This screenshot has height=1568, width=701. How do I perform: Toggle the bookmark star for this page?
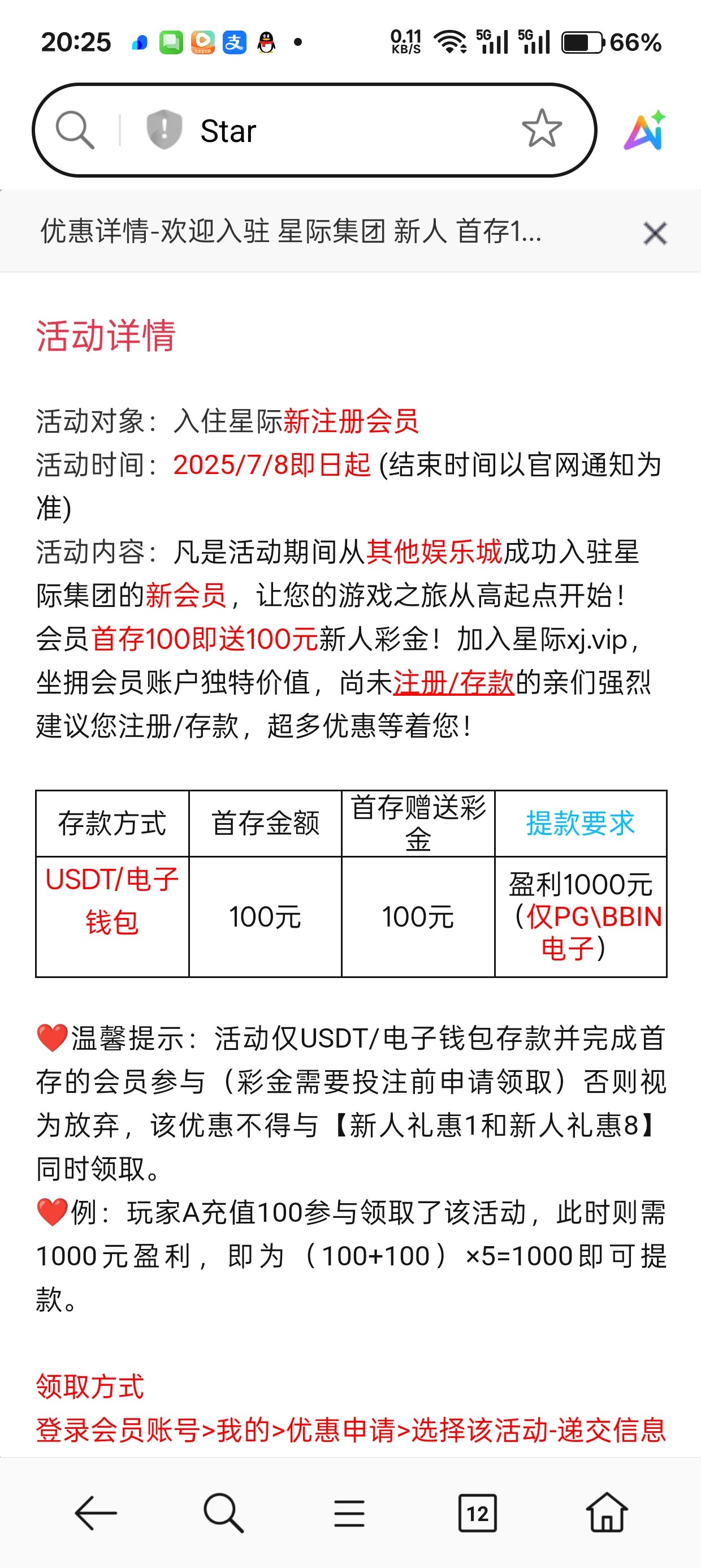pos(542,130)
